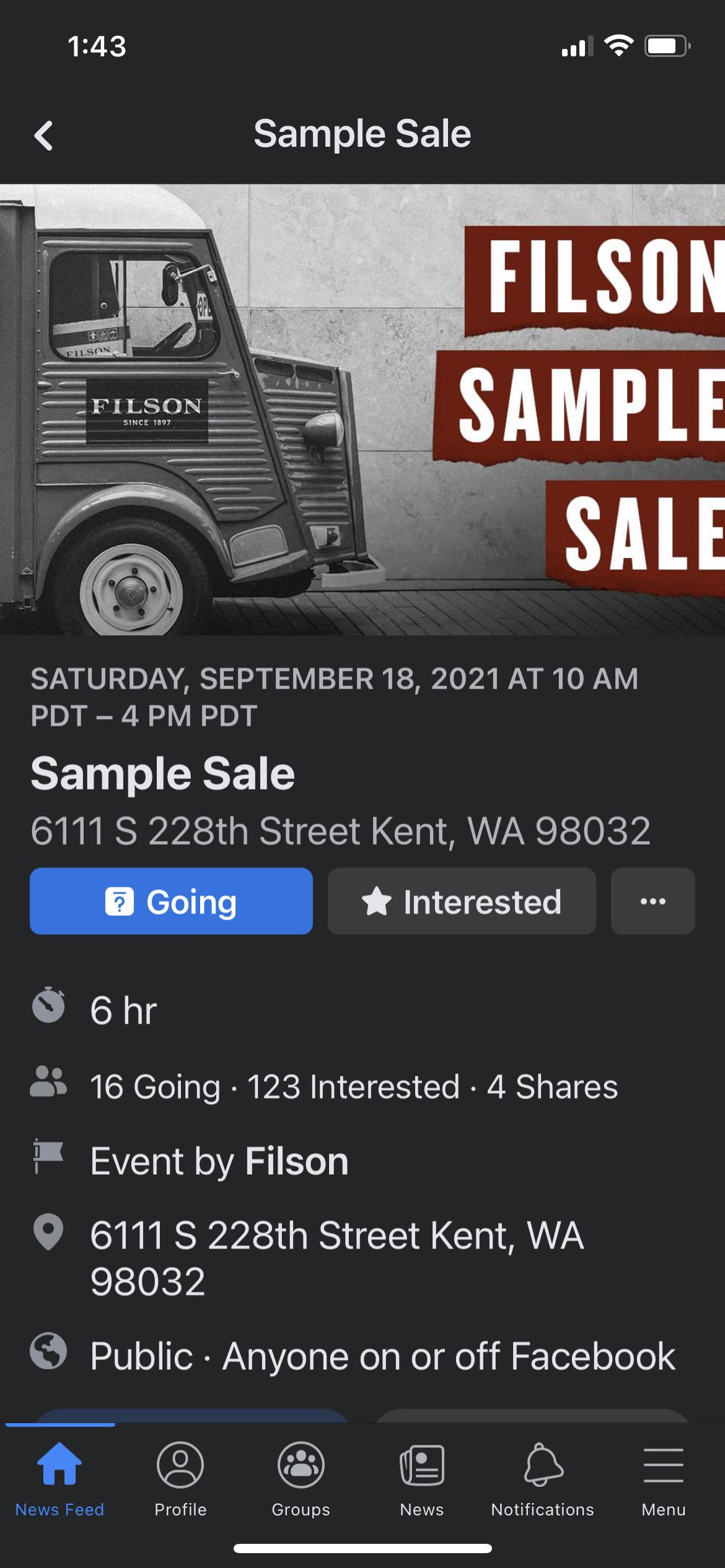Open the Filson Sample Sale cover photo

(x=362, y=409)
